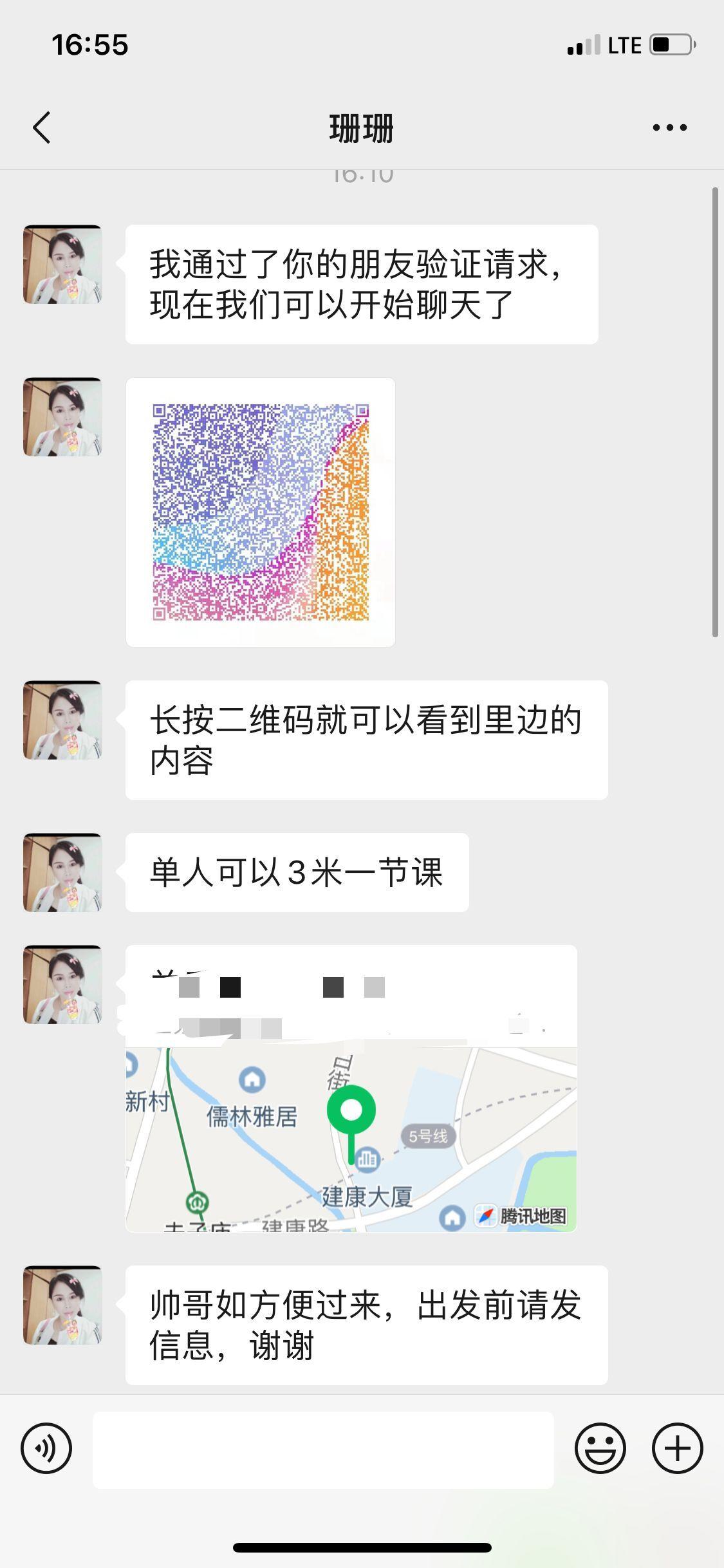Switch to voice message input
This screenshot has width=724, height=1568.
click(46, 1449)
